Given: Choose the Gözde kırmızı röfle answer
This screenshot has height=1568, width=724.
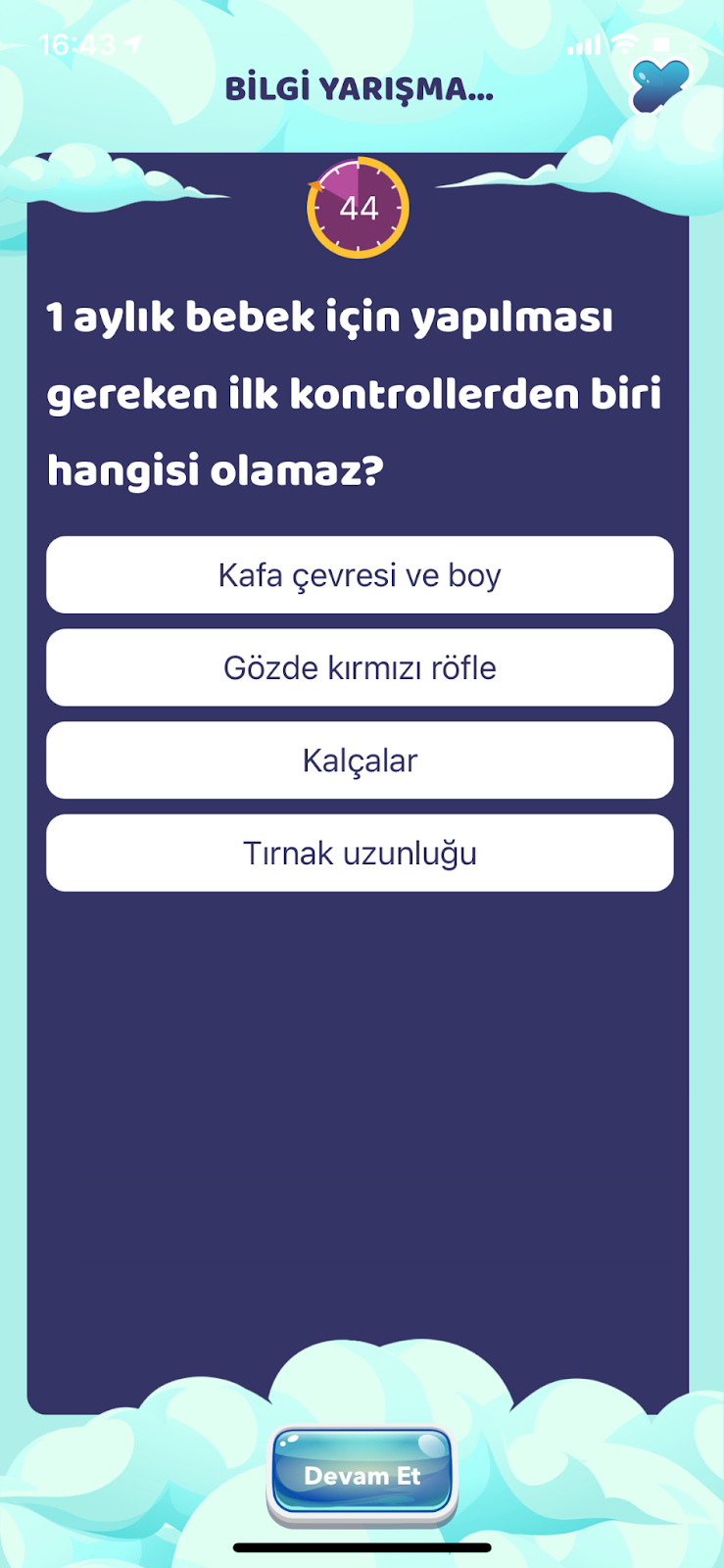Looking at the screenshot, I should (x=360, y=668).
